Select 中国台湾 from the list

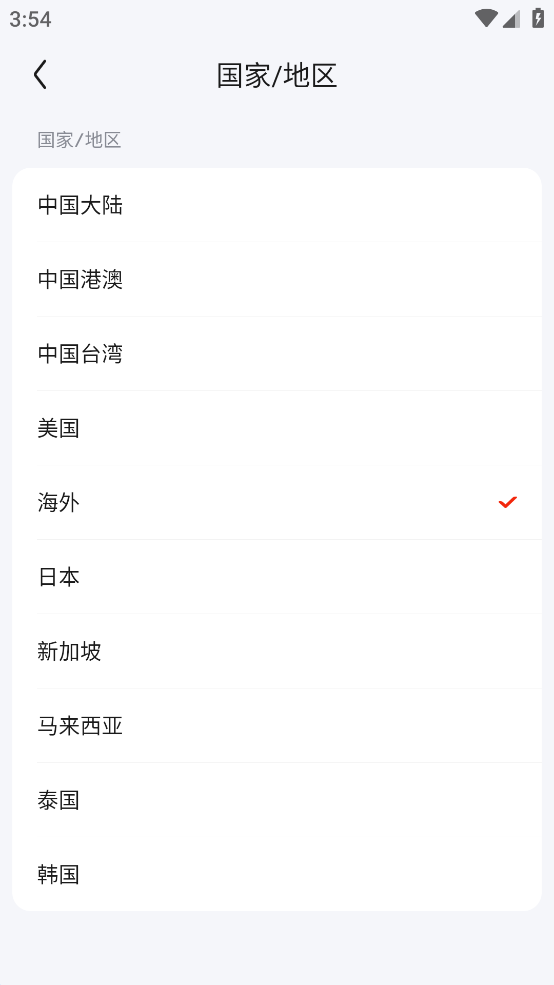click(x=277, y=354)
